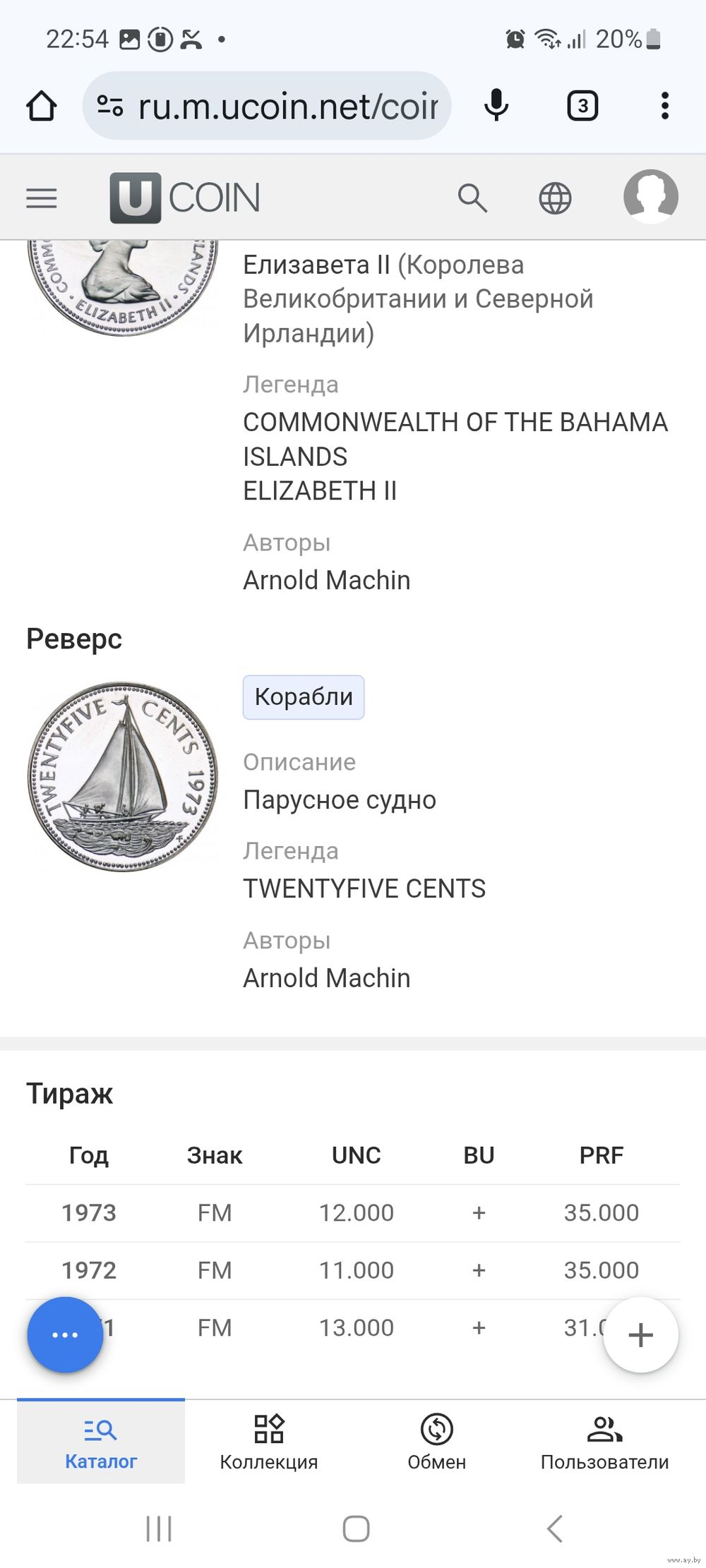Open the 1972 FM mintage row
The width and height of the screenshot is (706, 1568).
coord(353,1270)
